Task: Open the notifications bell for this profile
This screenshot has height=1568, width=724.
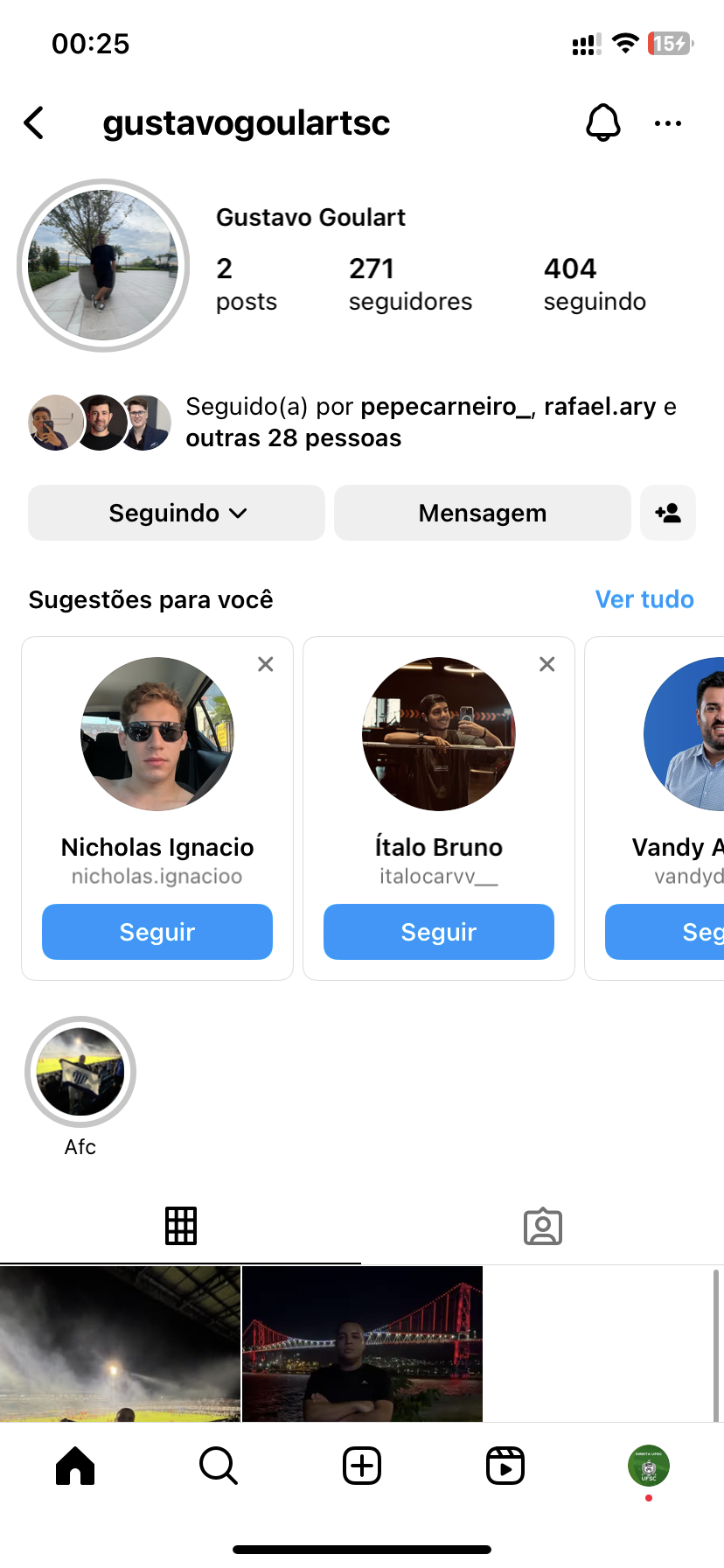Action: pyautogui.click(x=602, y=123)
